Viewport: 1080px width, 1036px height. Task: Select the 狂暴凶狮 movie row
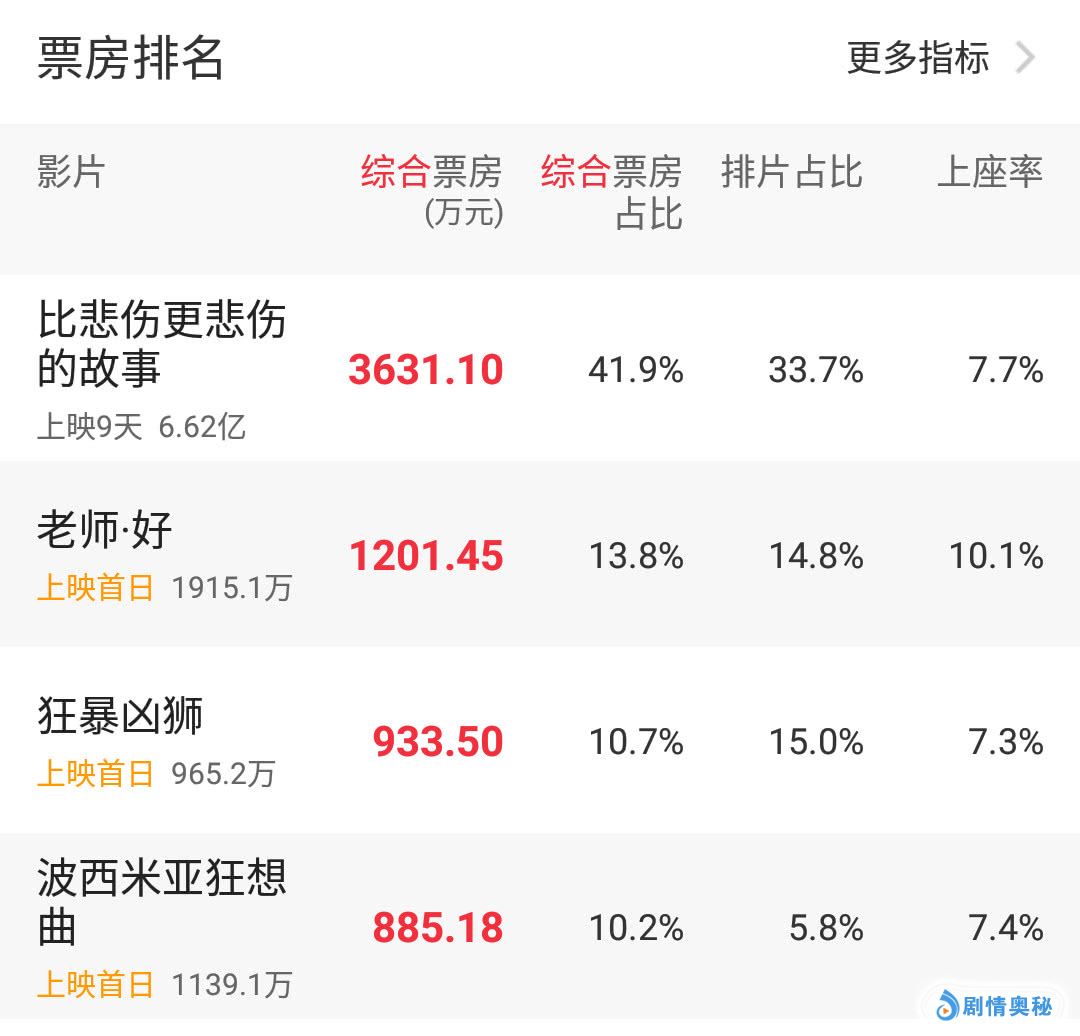(120, 717)
